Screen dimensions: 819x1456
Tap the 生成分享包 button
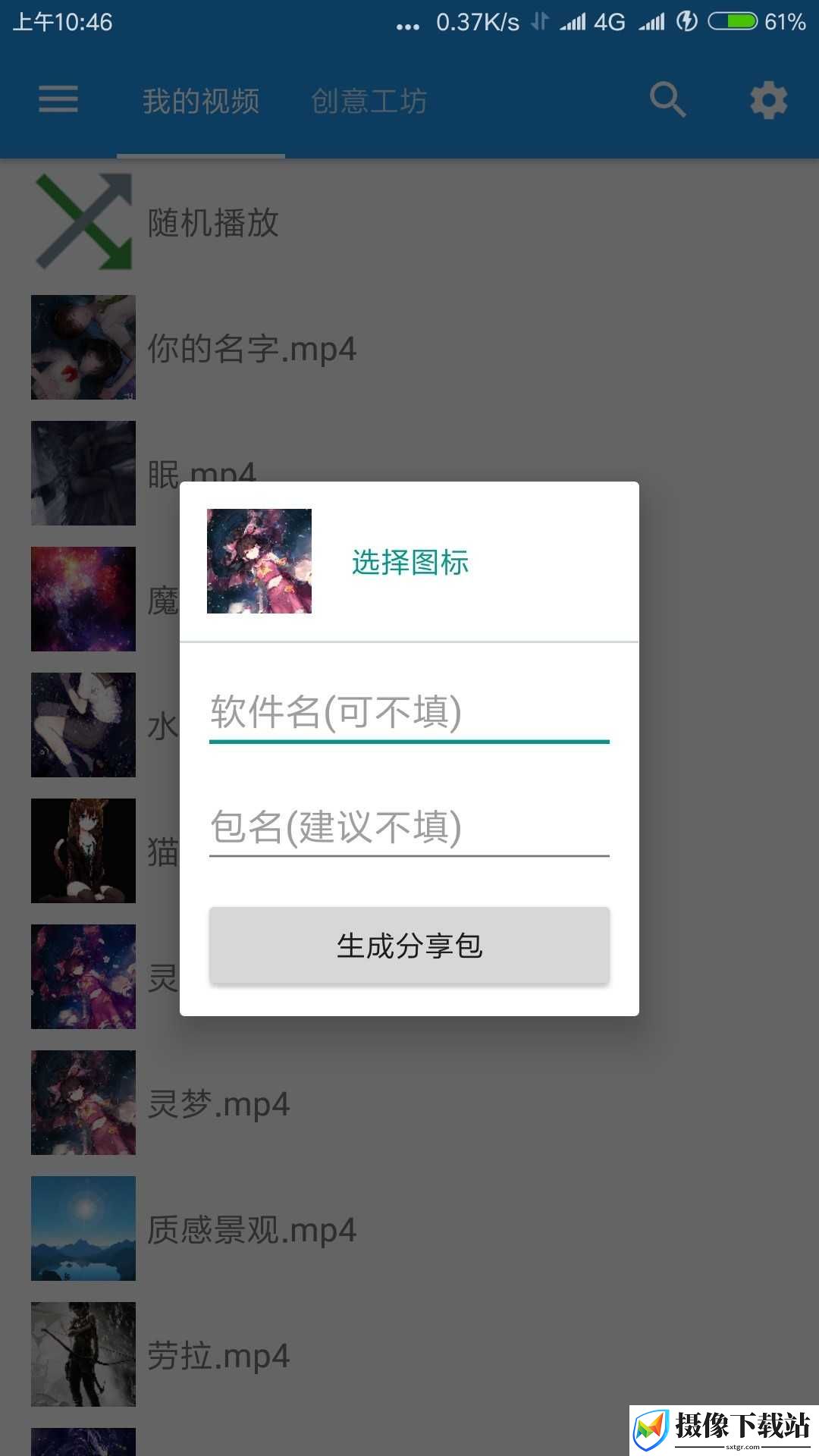point(409,946)
